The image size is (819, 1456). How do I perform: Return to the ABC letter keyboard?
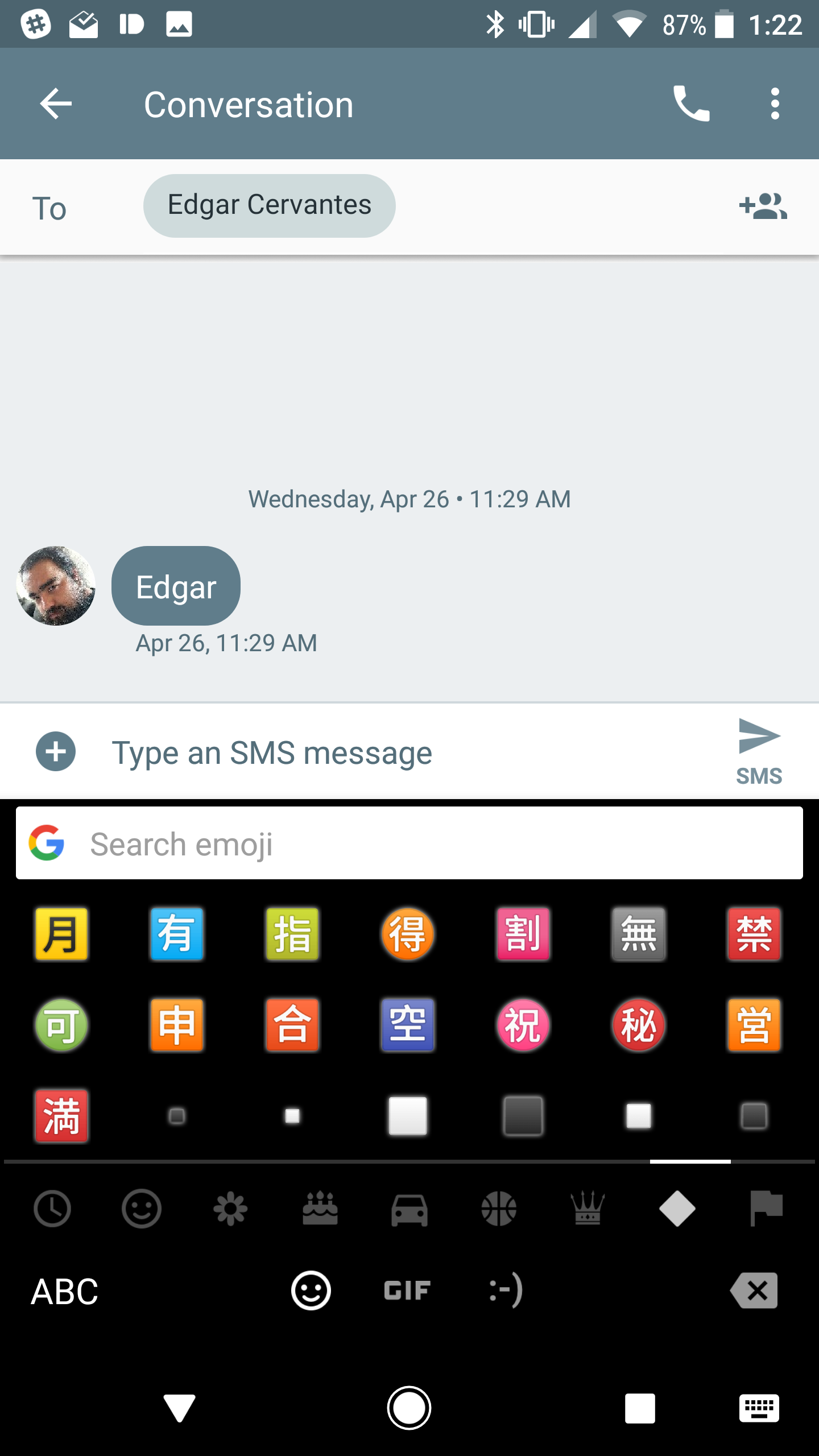[x=64, y=1291]
